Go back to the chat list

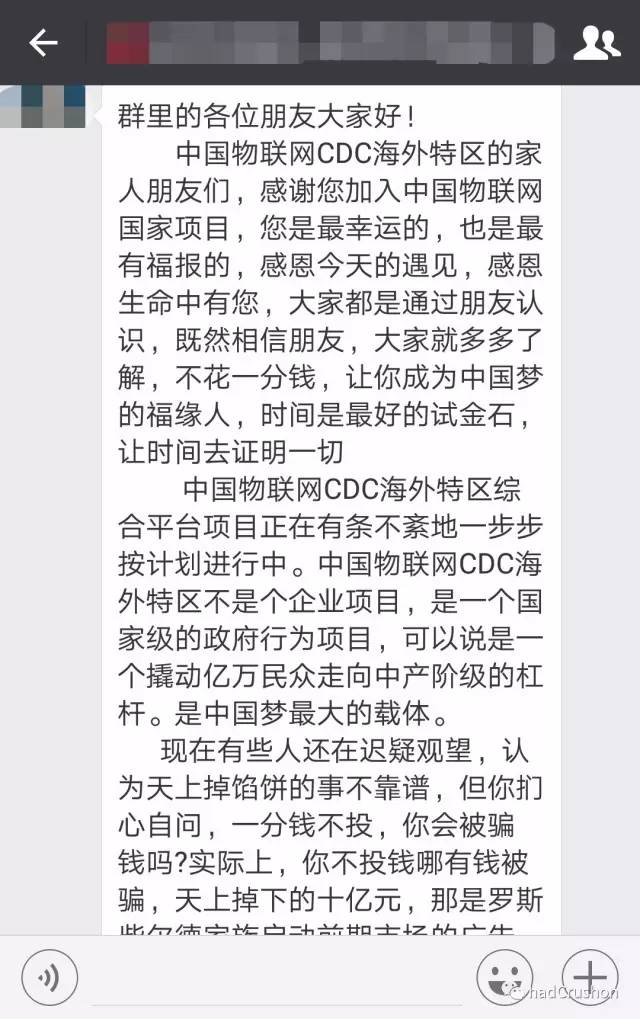pyautogui.click(x=43, y=42)
